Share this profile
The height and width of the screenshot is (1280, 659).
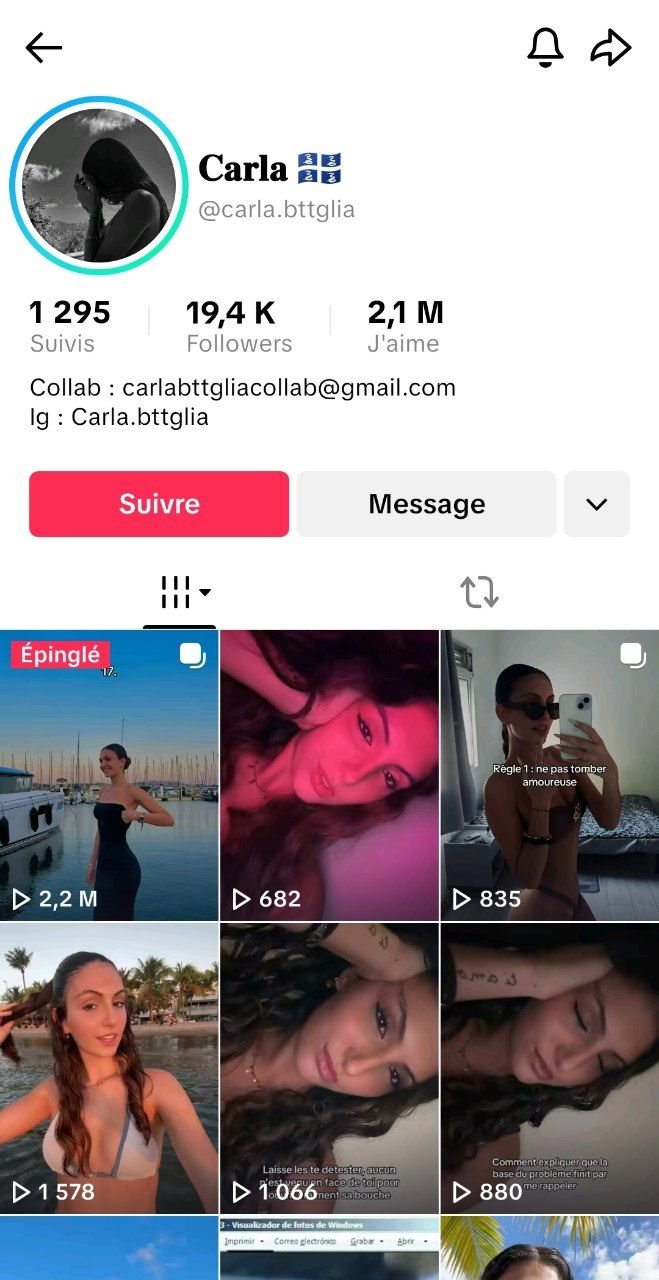click(611, 47)
